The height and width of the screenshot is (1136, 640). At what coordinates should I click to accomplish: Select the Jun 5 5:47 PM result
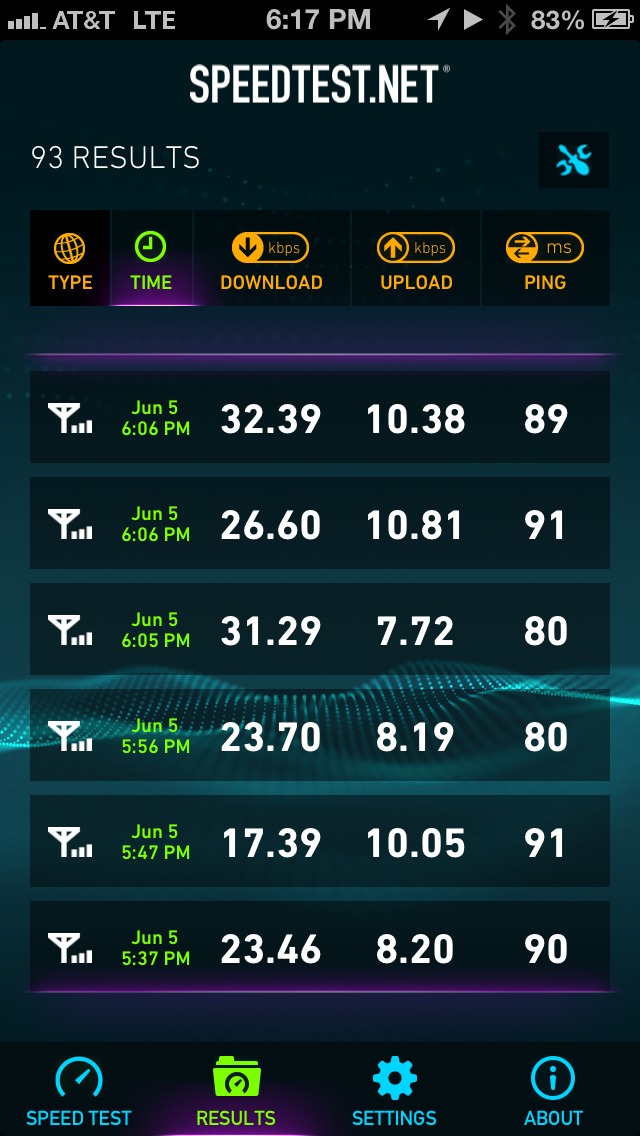point(320,841)
